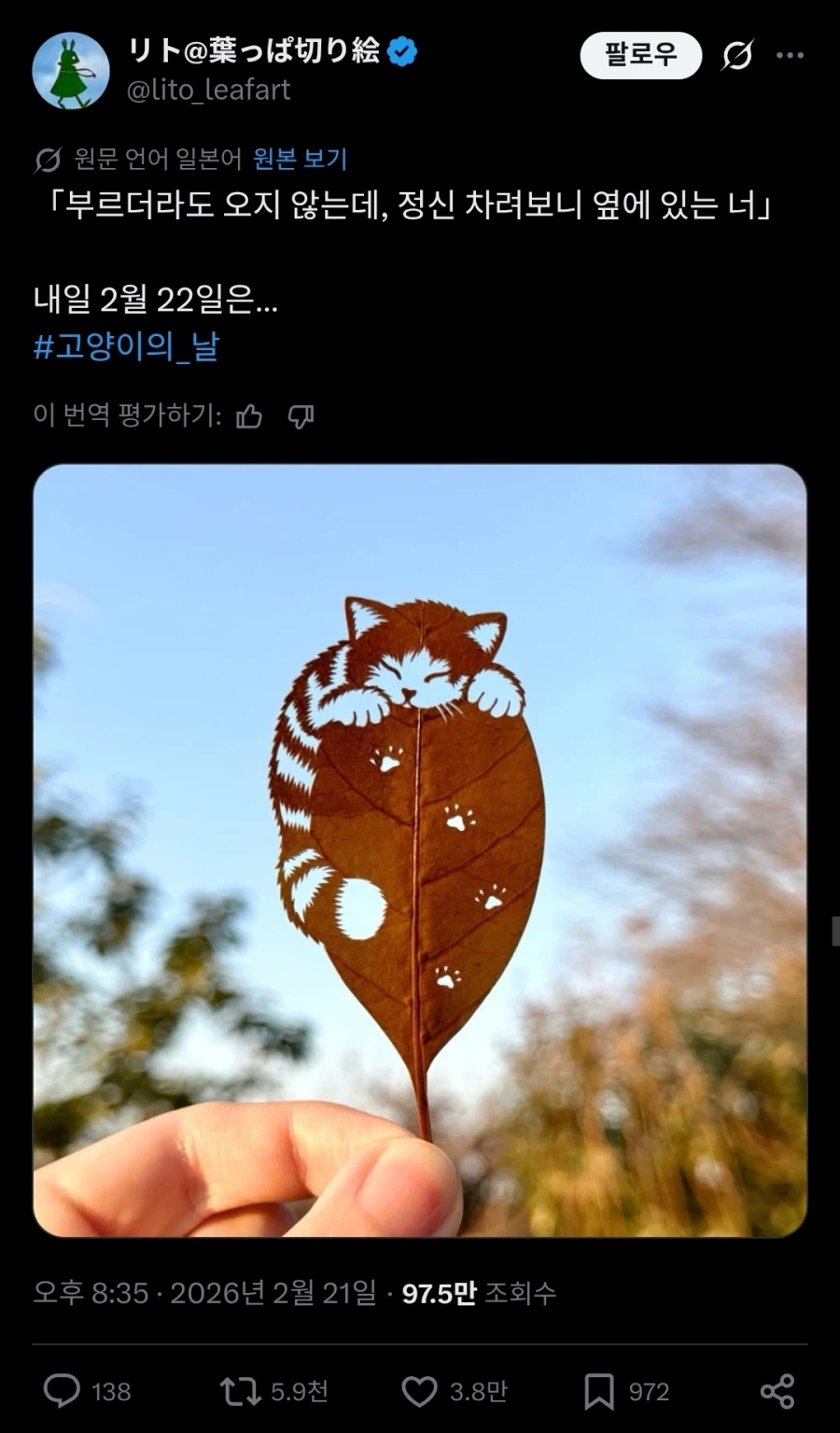
Task: Open the #고양이의_날 hashtag
Action: (x=126, y=346)
